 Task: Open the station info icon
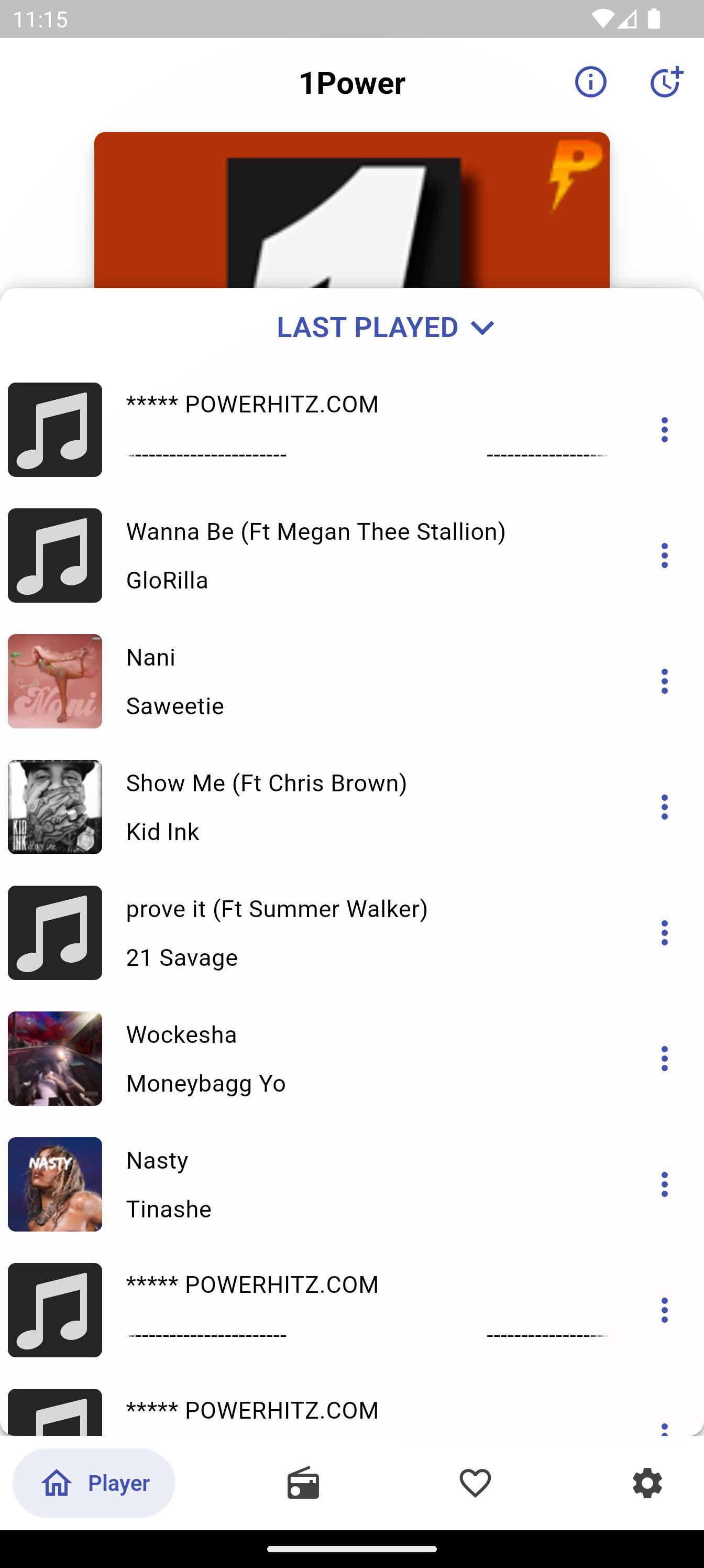coord(590,82)
